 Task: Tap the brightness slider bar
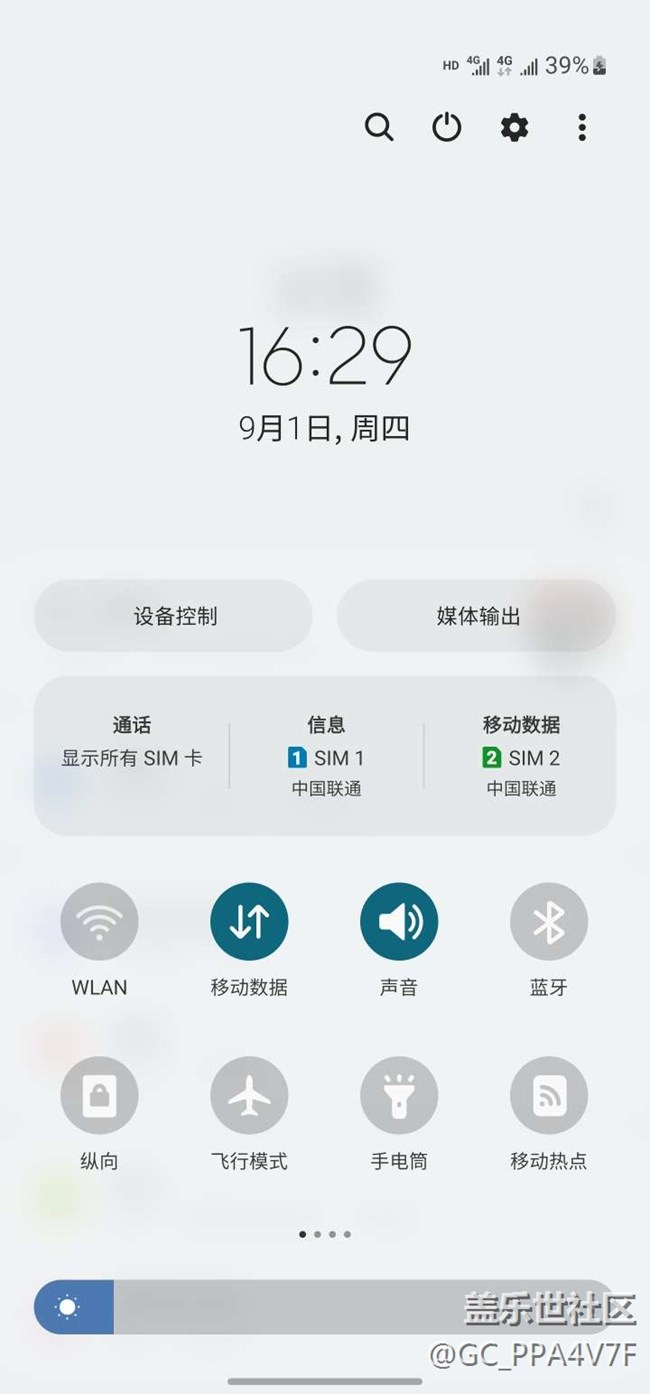(325, 1307)
